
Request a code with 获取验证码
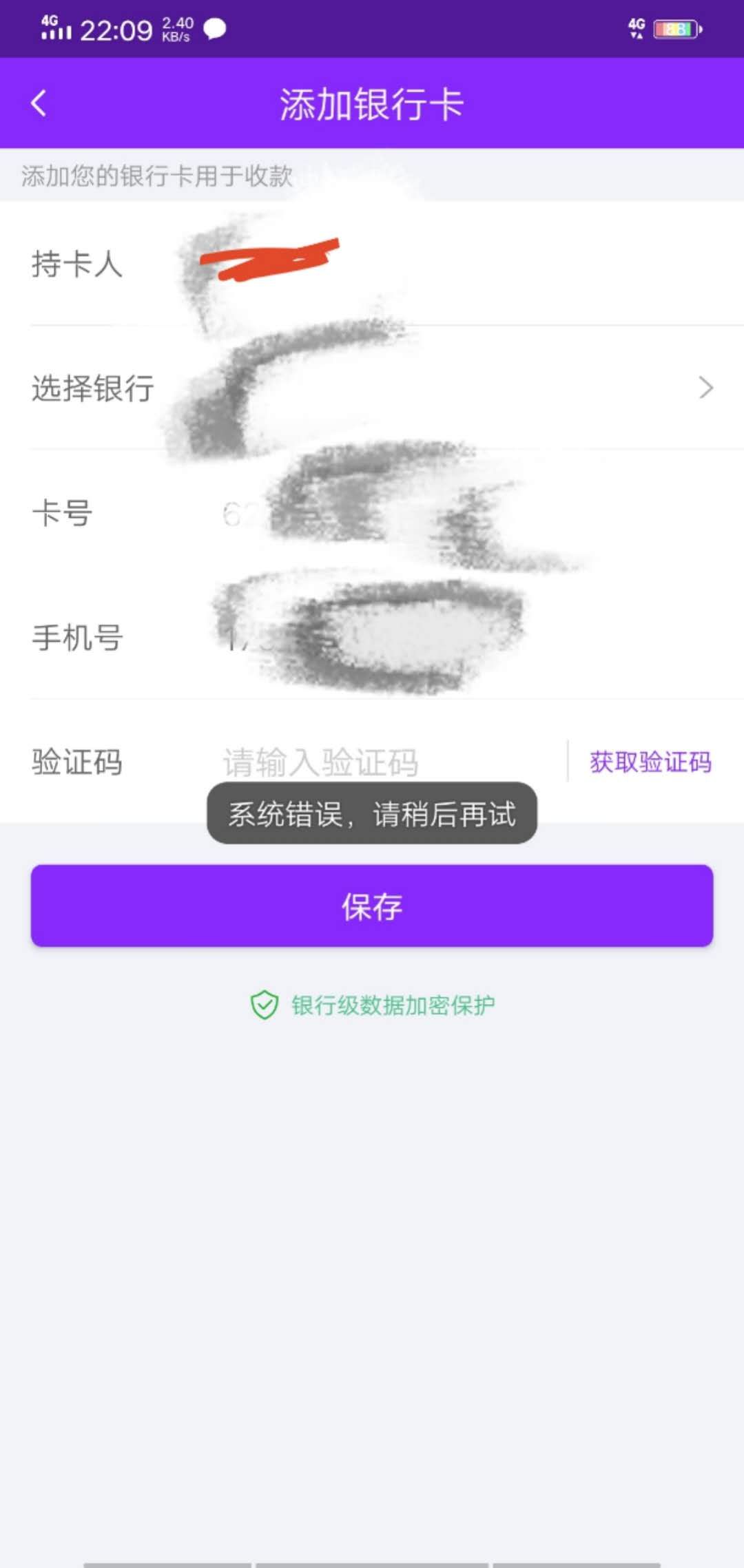coord(650,762)
